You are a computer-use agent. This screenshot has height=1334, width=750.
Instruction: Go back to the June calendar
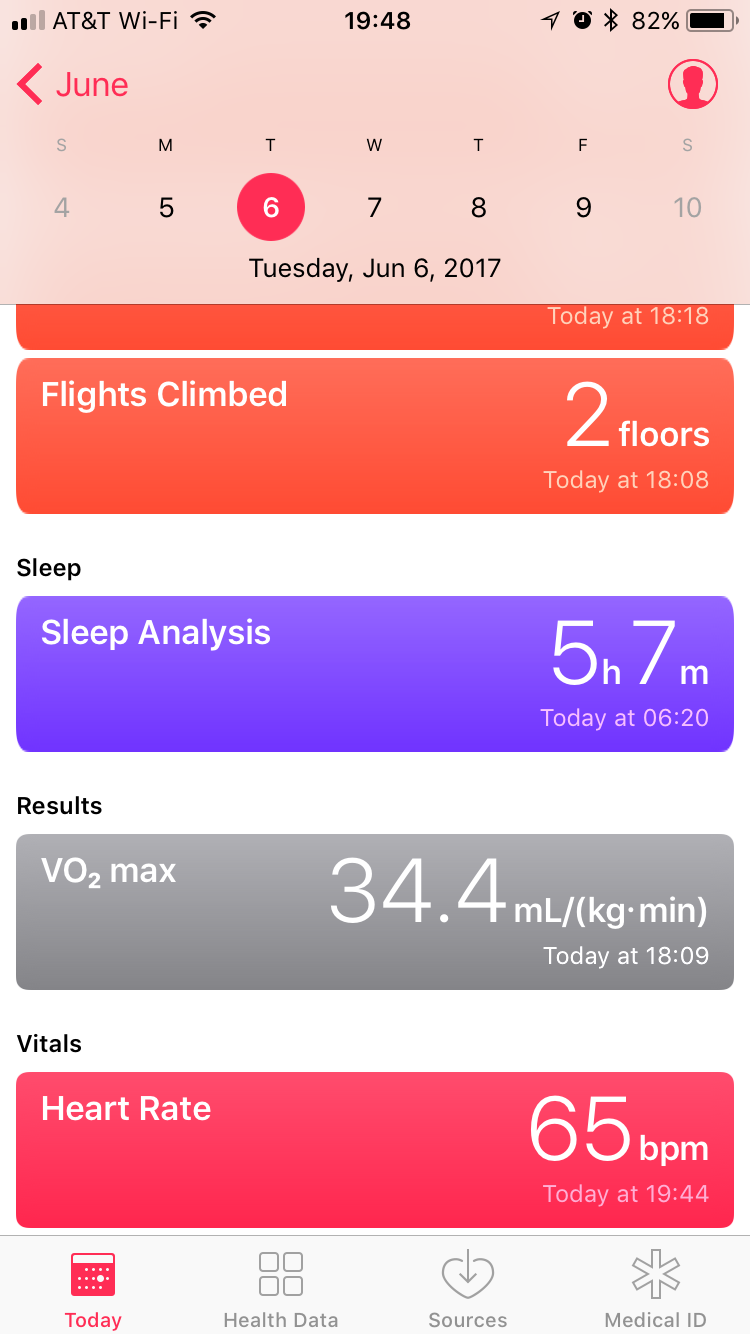pos(74,85)
